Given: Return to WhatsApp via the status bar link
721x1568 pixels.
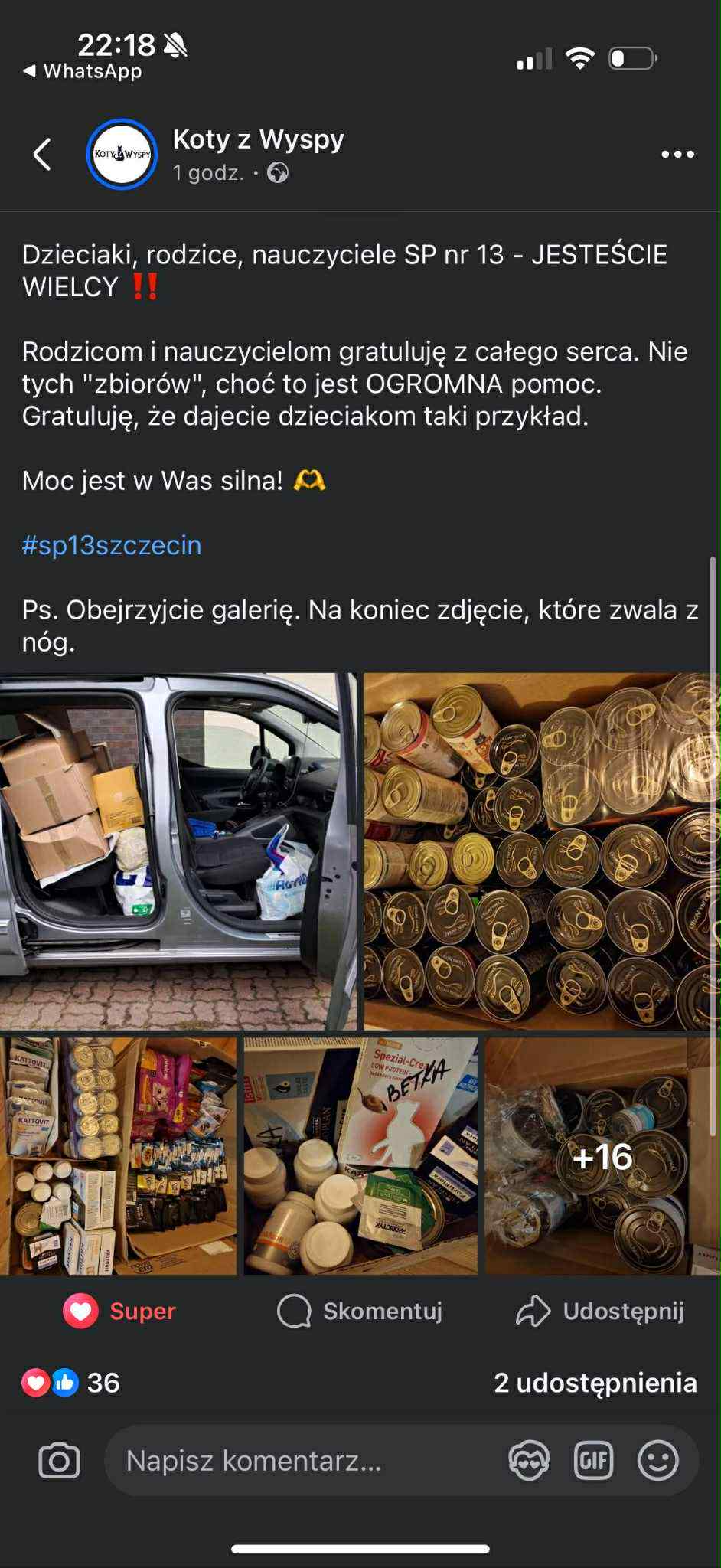Looking at the screenshot, I should point(83,71).
